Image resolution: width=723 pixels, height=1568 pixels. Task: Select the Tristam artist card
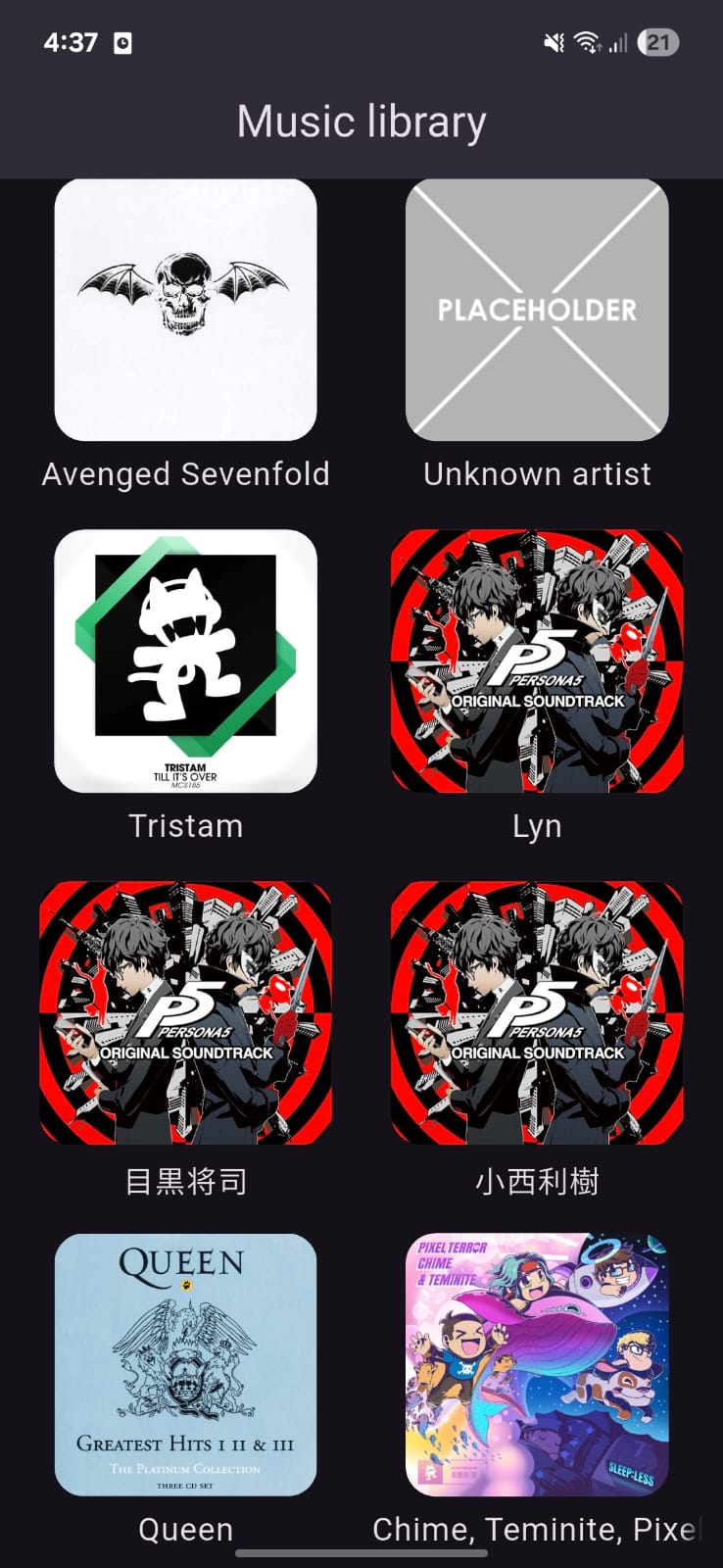click(x=185, y=661)
